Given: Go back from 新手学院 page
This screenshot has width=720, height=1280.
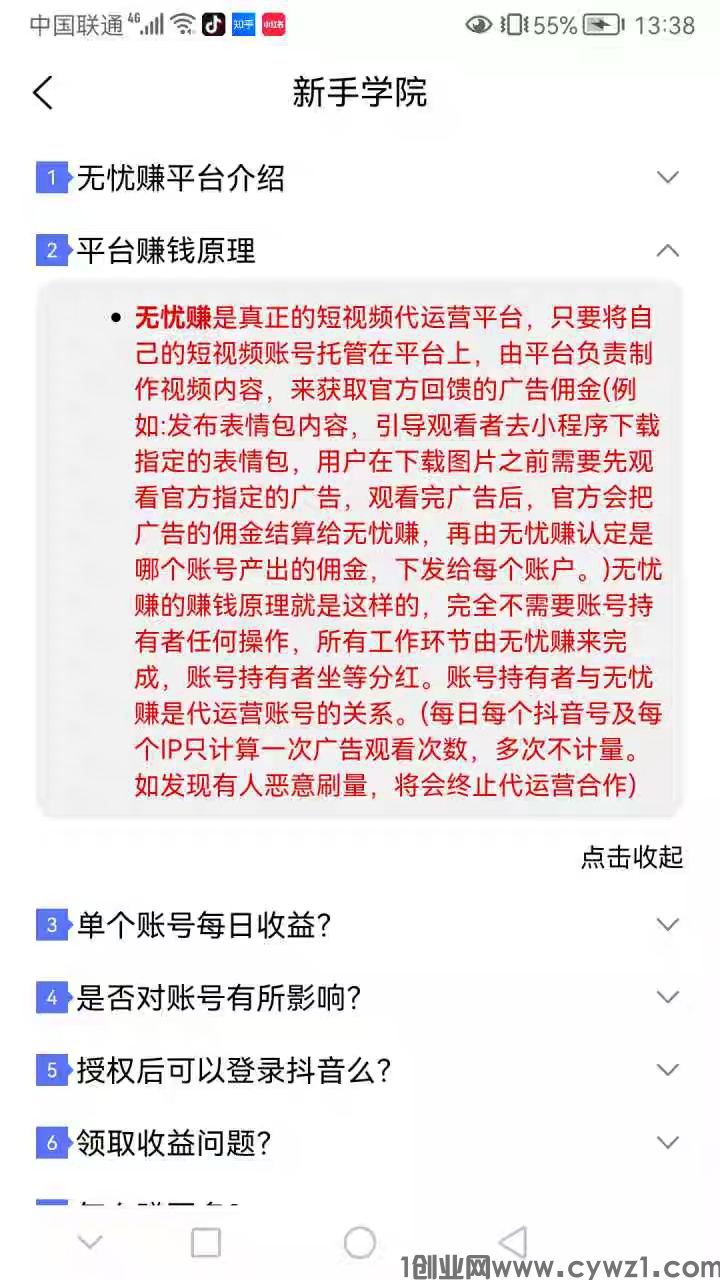Looking at the screenshot, I should click(43, 92).
